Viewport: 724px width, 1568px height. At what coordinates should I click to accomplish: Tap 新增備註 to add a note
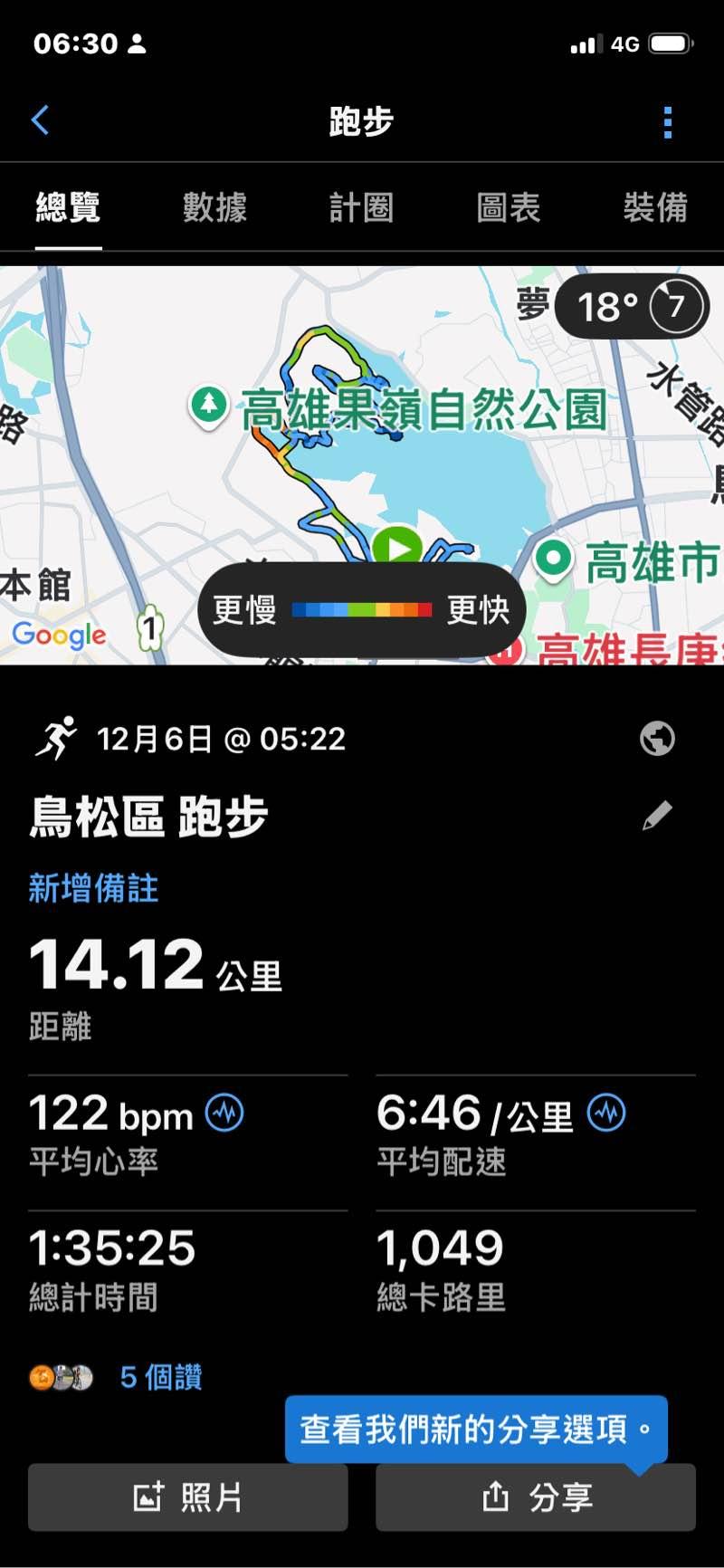pyautogui.click(x=93, y=888)
